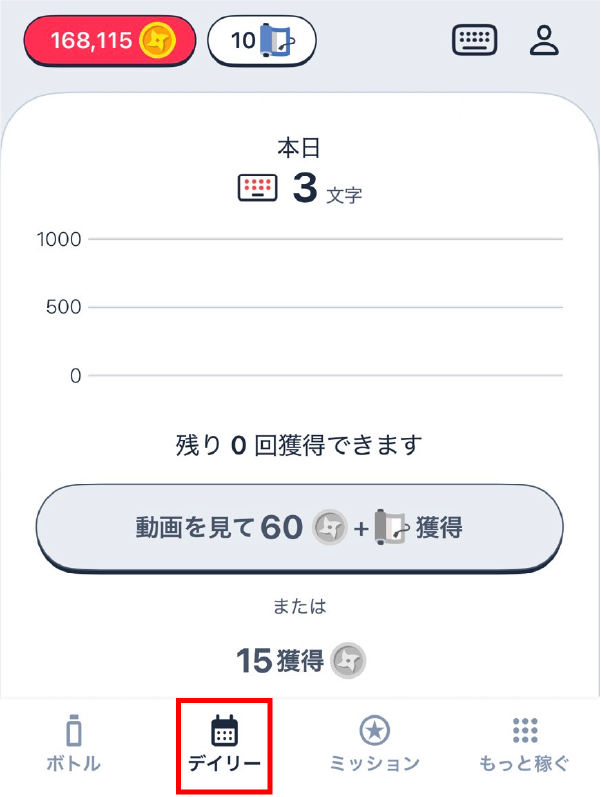Go to the ミッション tab
This screenshot has height=797, width=601.
click(375, 745)
